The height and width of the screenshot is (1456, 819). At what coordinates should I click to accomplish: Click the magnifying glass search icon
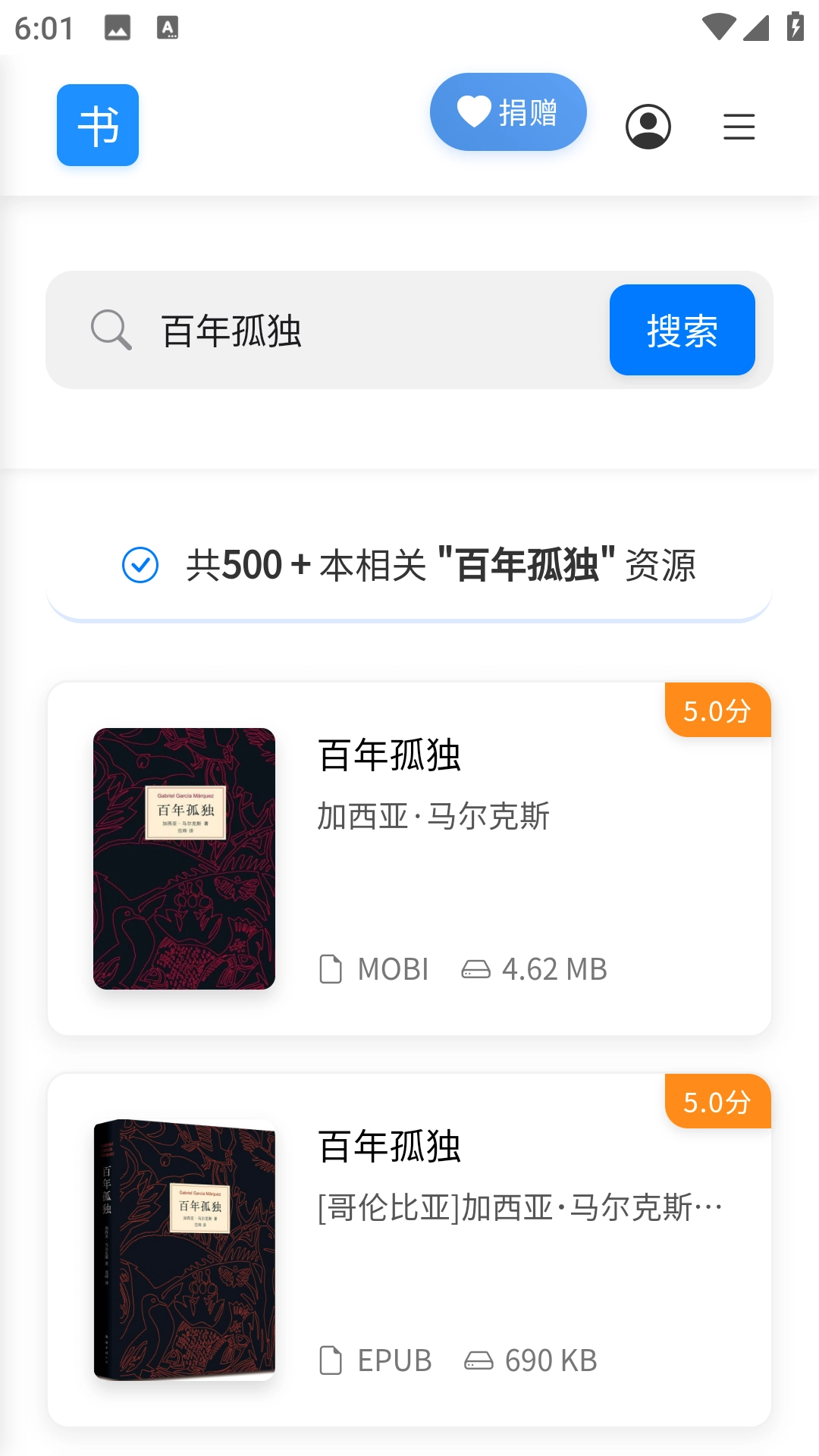(x=111, y=329)
